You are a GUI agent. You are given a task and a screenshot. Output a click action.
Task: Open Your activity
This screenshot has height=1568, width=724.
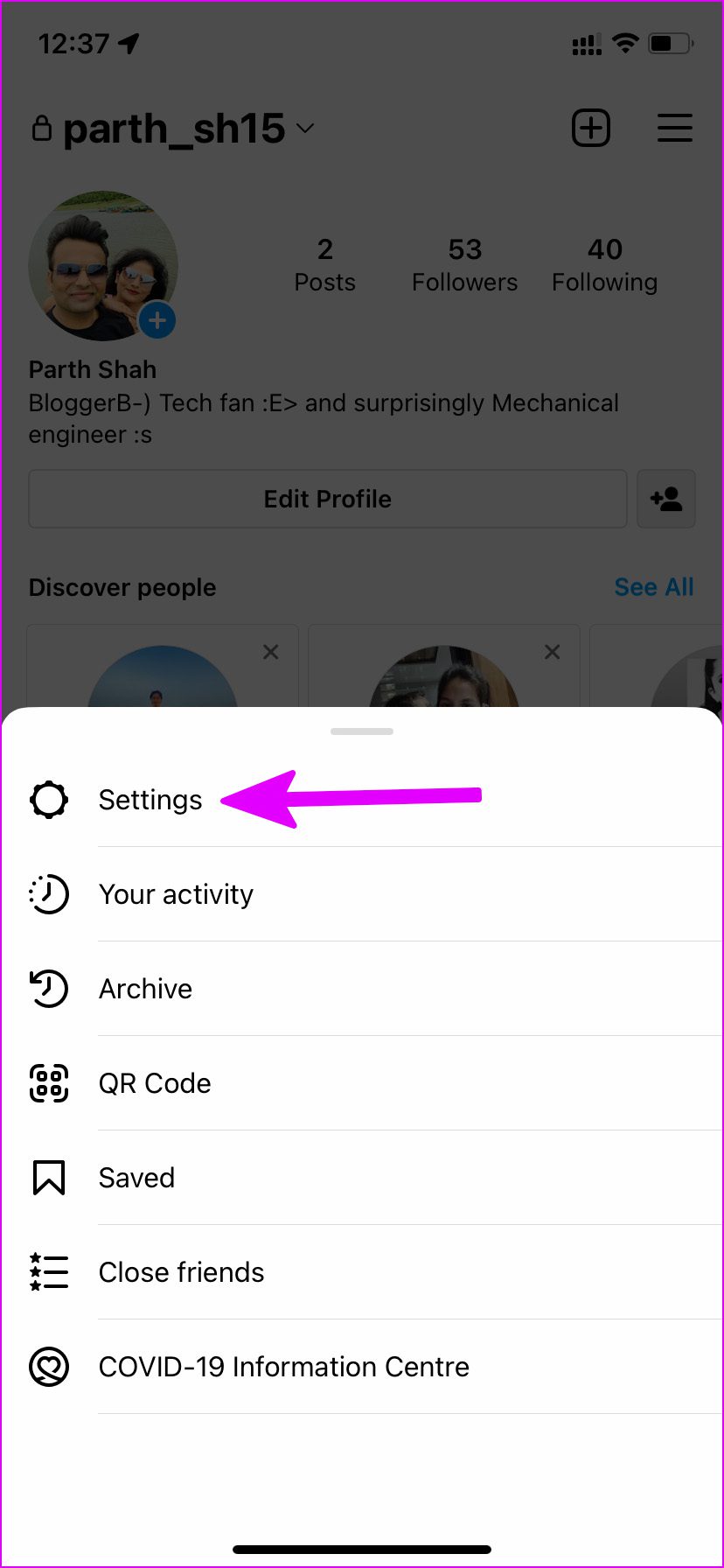click(176, 894)
